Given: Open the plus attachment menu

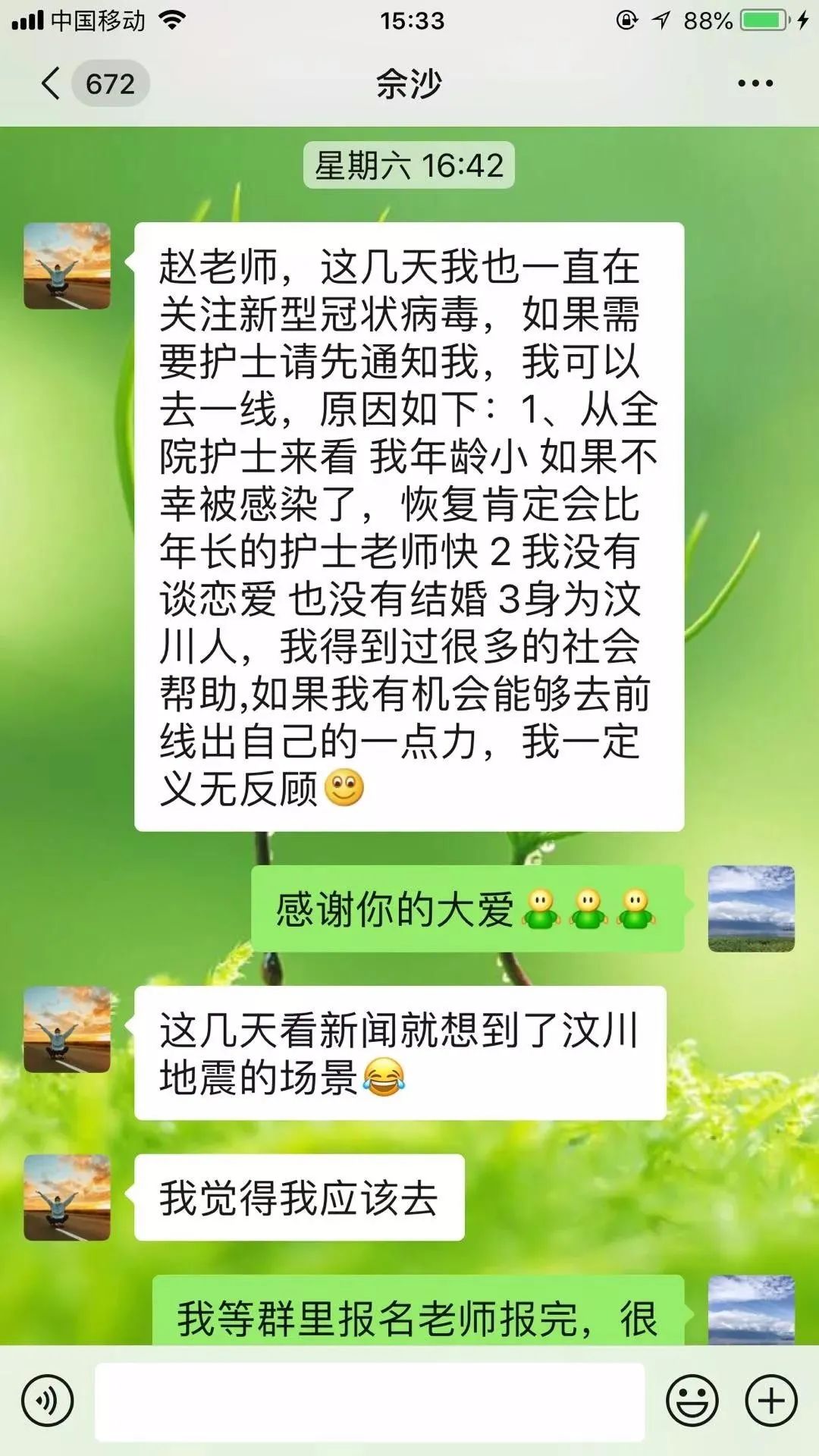Looking at the screenshot, I should click(x=771, y=1401).
